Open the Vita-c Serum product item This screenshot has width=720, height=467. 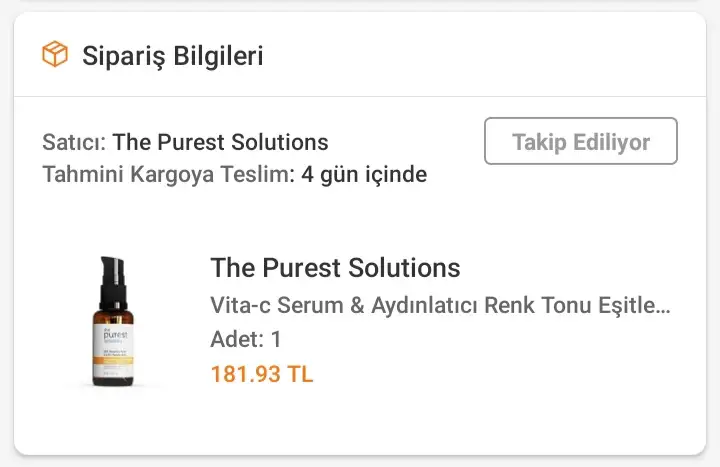coord(440,305)
